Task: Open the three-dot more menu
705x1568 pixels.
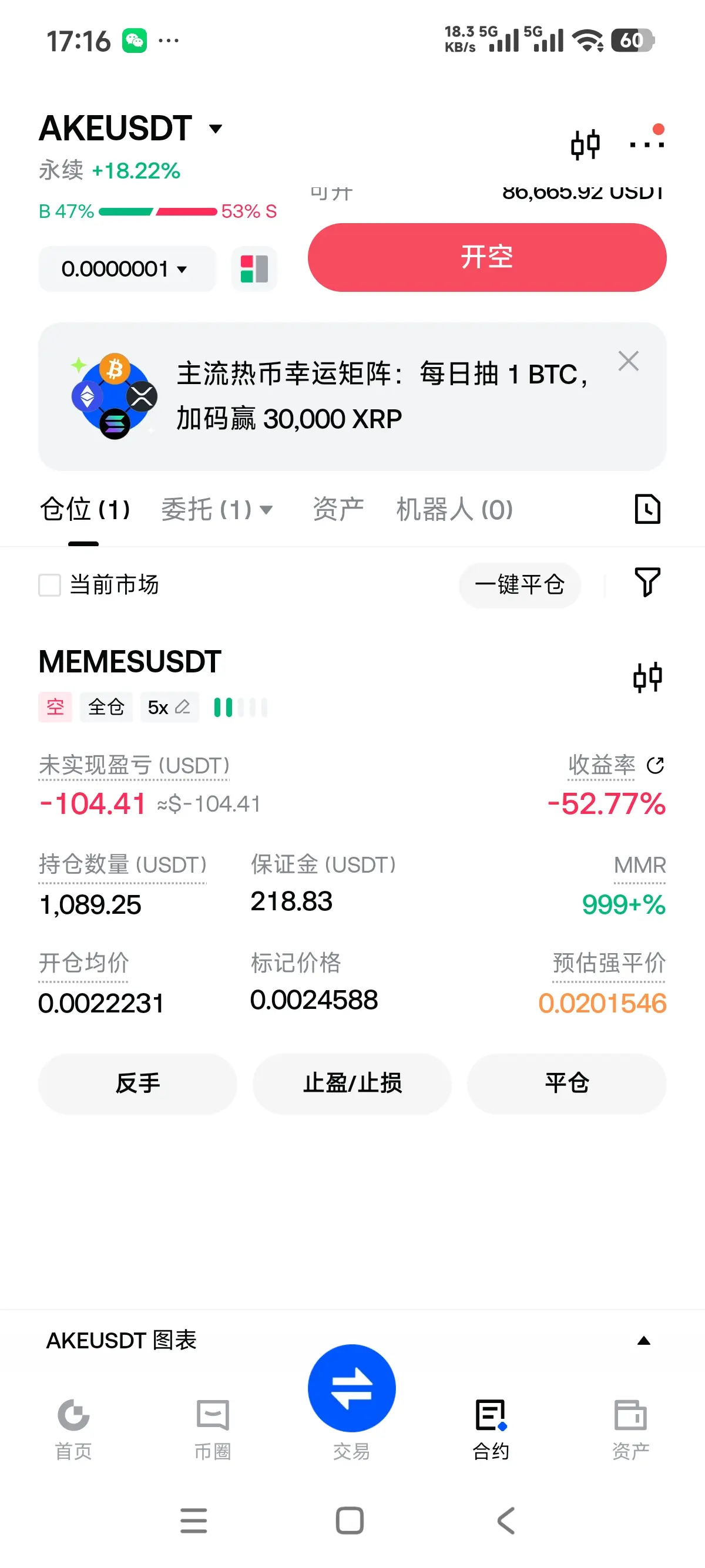Action: (x=647, y=144)
